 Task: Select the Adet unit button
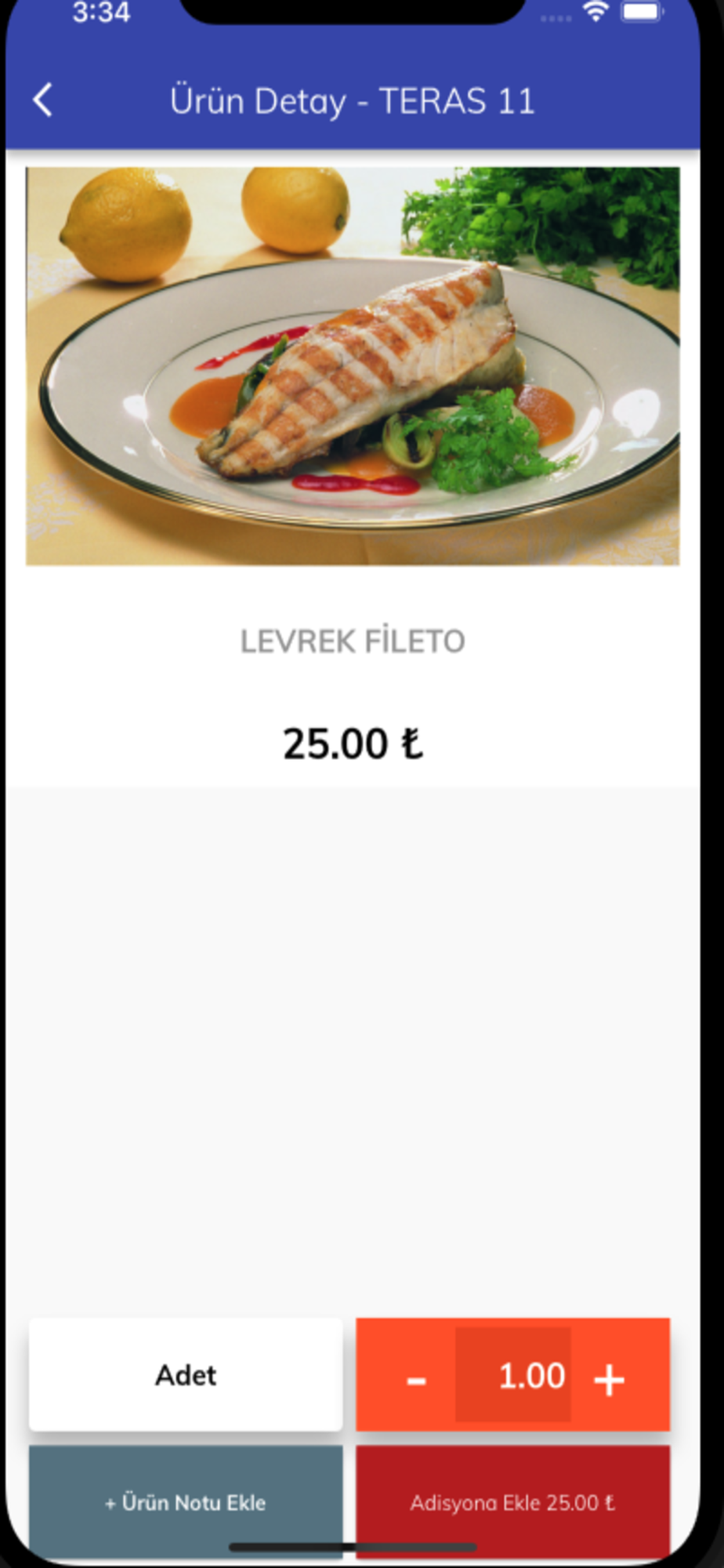point(186,1374)
